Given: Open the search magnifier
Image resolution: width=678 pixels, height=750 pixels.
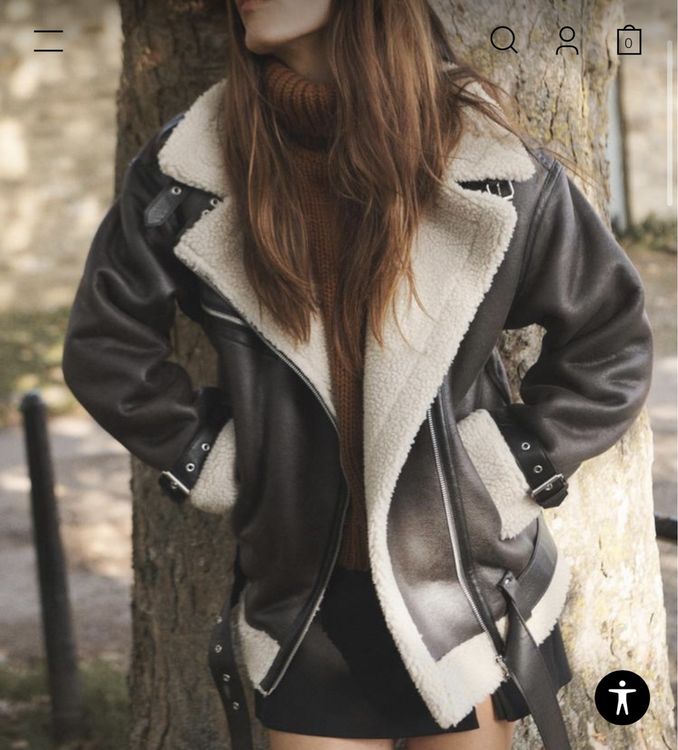Looking at the screenshot, I should click(x=504, y=40).
